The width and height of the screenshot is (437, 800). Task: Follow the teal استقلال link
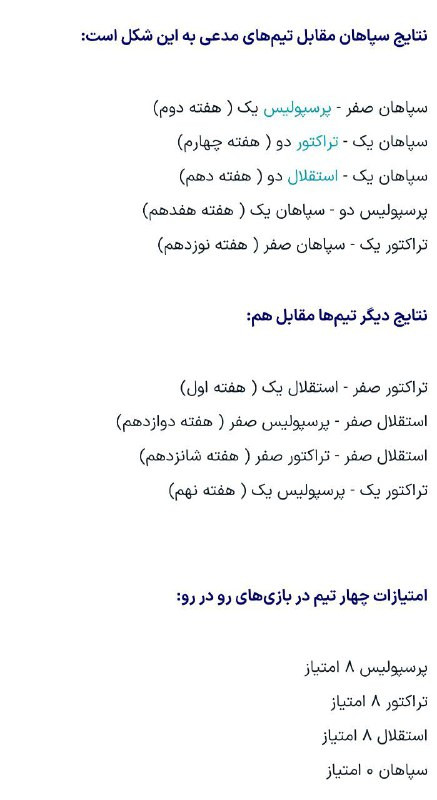313,177
